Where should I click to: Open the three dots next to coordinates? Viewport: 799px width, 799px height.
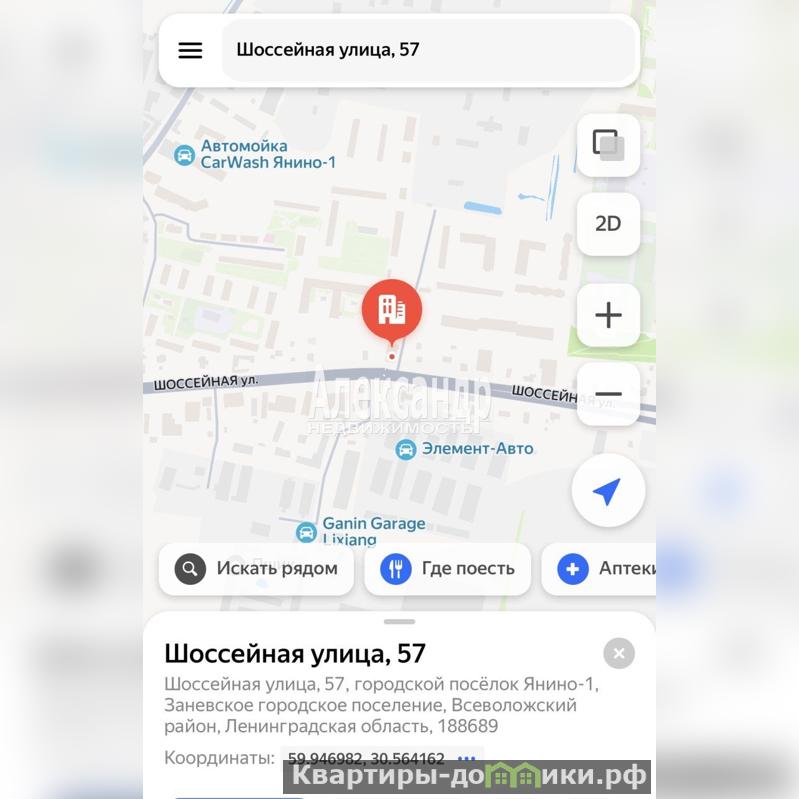click(x=466, y=759)
